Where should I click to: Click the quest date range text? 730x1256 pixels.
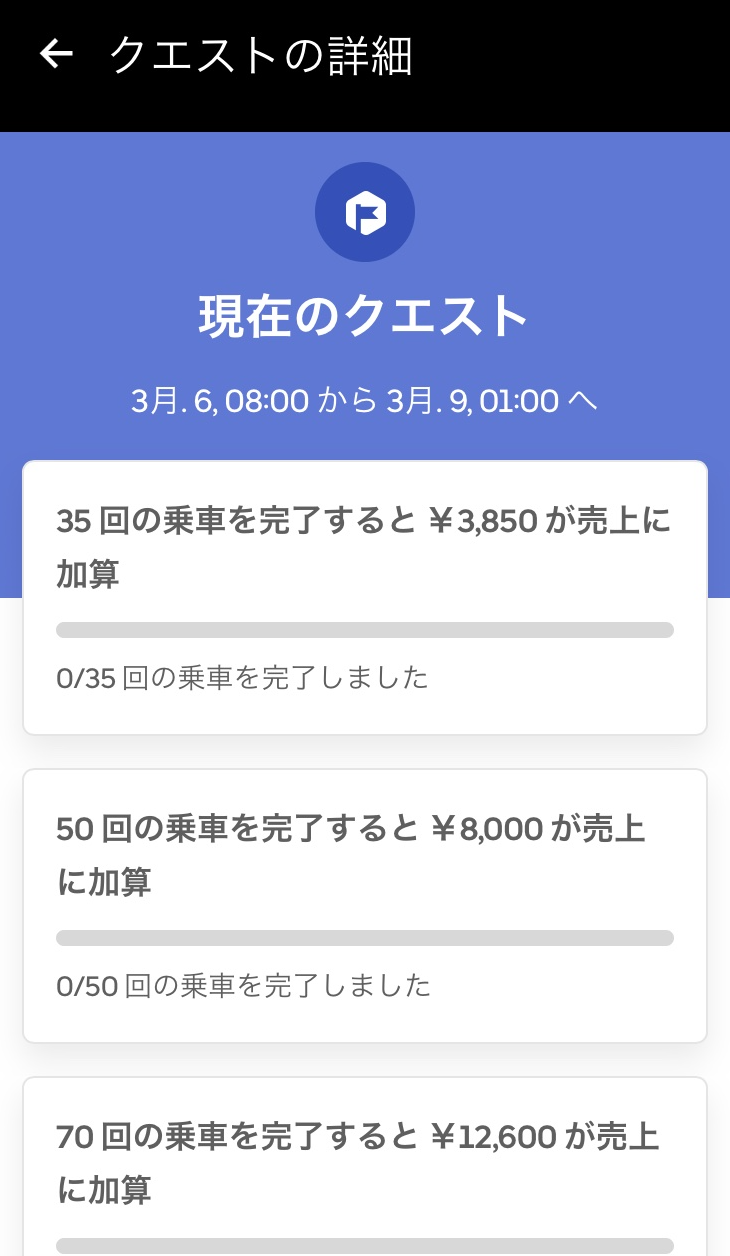pyautogui.click(x=365, y=399)
